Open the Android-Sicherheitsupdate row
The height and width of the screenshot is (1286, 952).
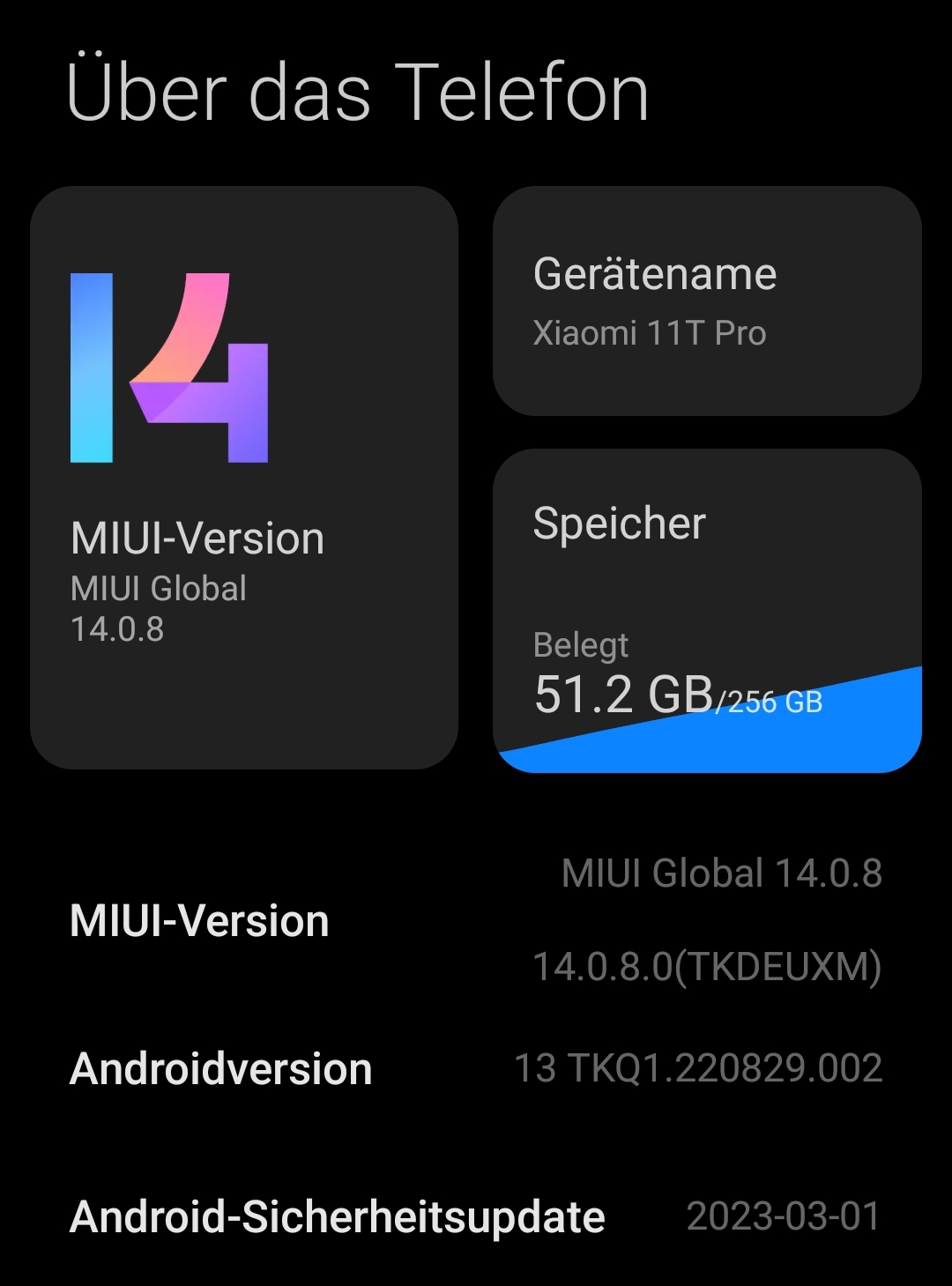476,1216
